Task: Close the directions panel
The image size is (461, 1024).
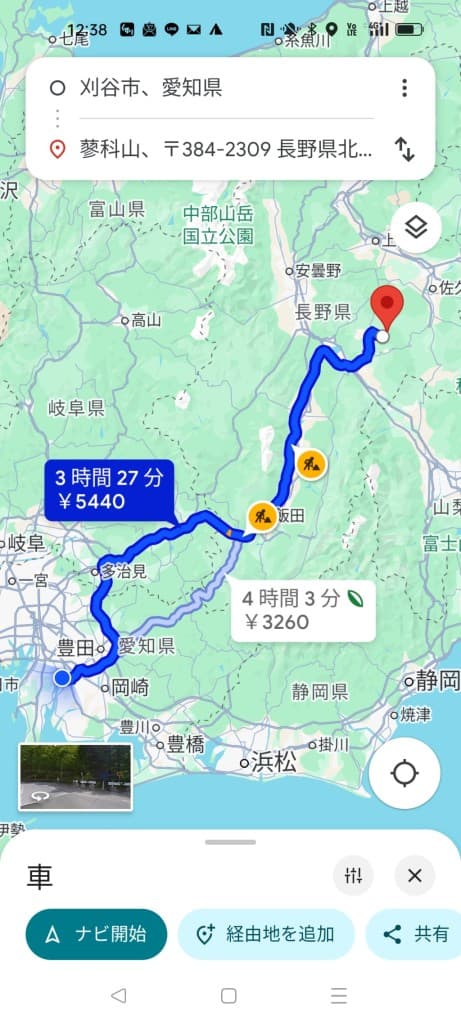Action: (415, 875)
